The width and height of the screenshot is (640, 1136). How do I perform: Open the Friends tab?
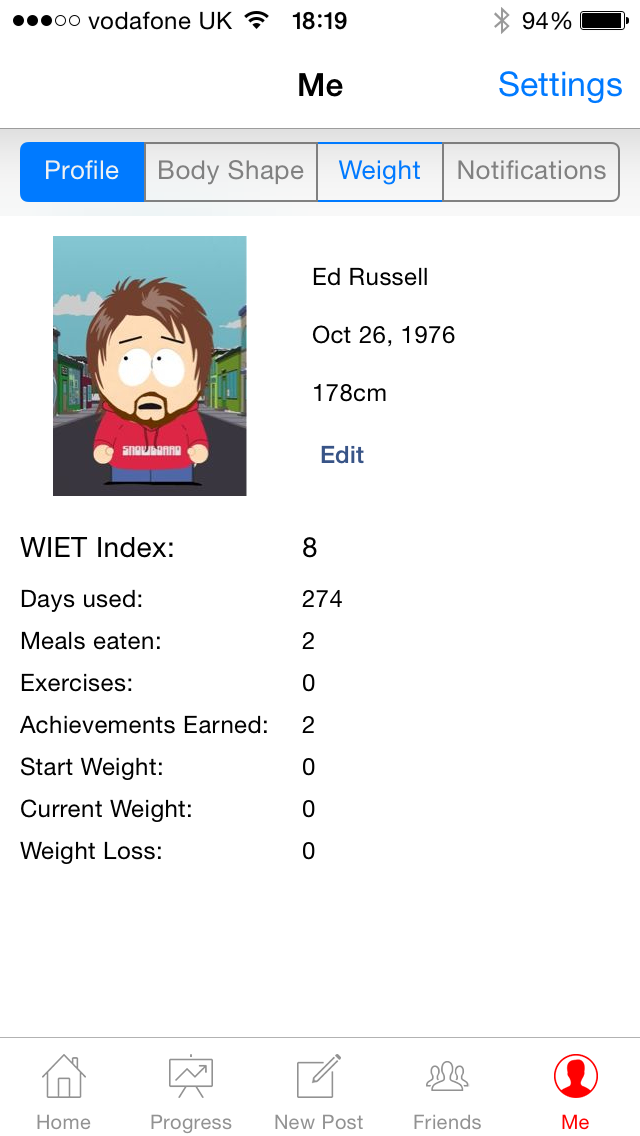coord(447,1090)
